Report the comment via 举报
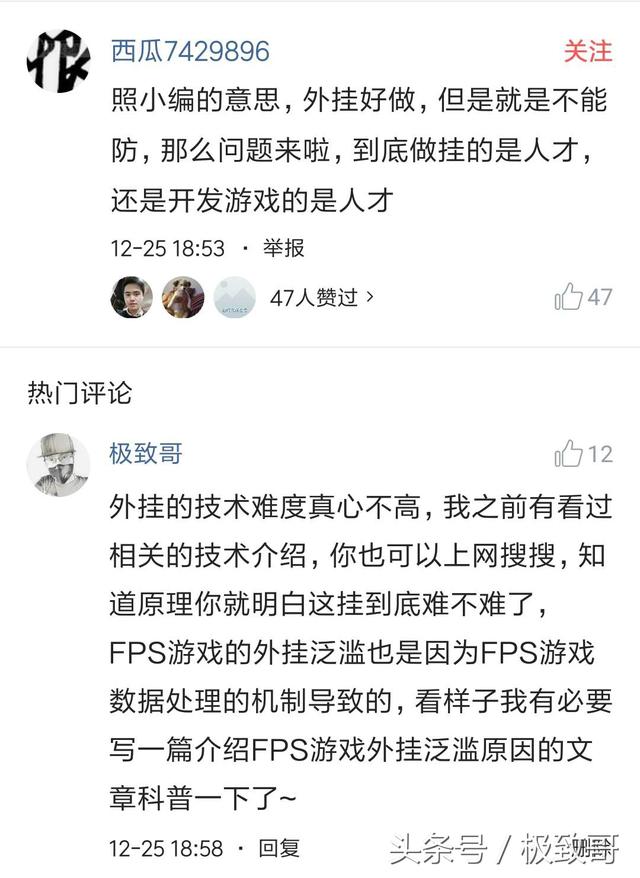This screenshot has height=878, width=640. [284, 248]
